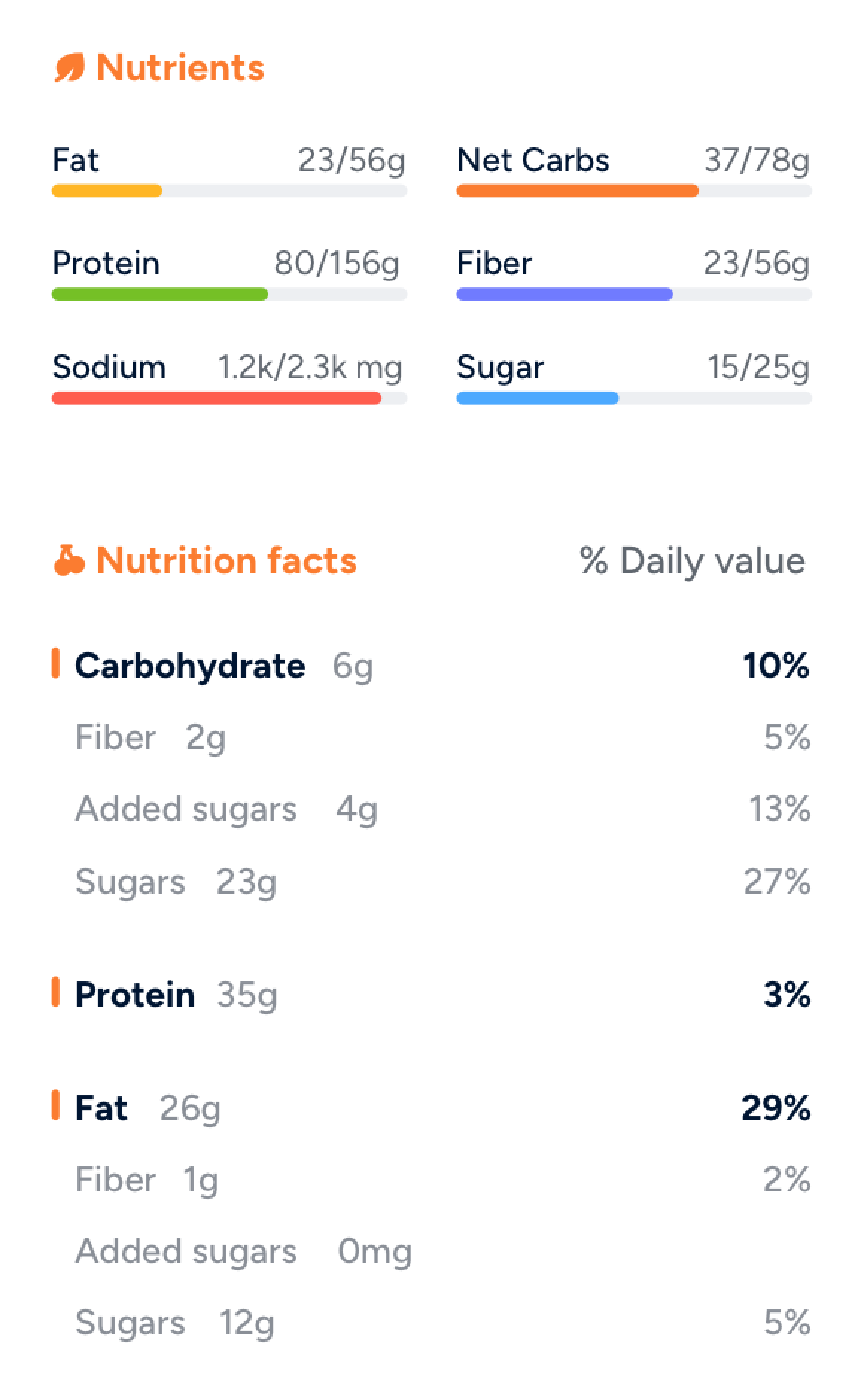Click the leaf icon beside Nutrients header
The image size is (864, 1400).
point(69,68)
